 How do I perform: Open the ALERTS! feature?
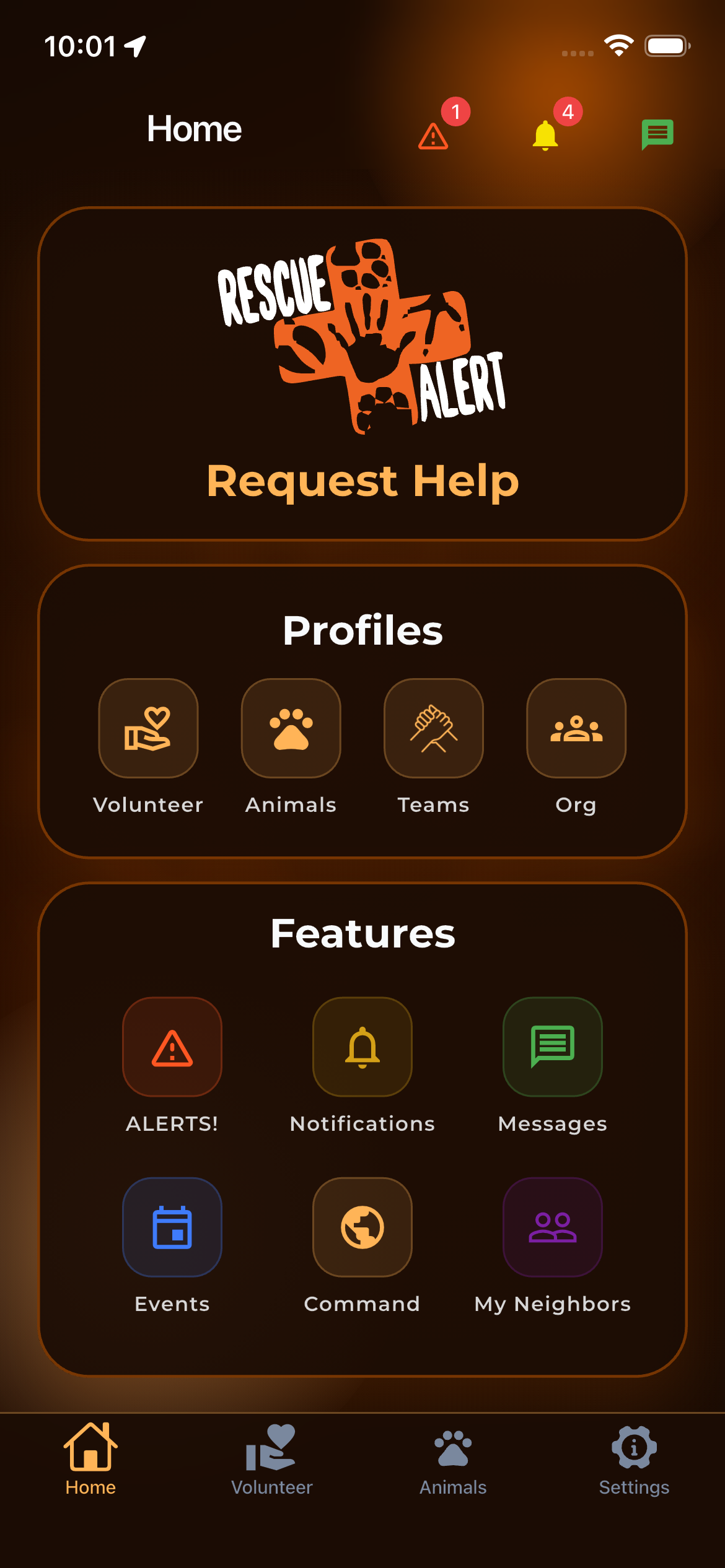click(x=172, y=1047)
